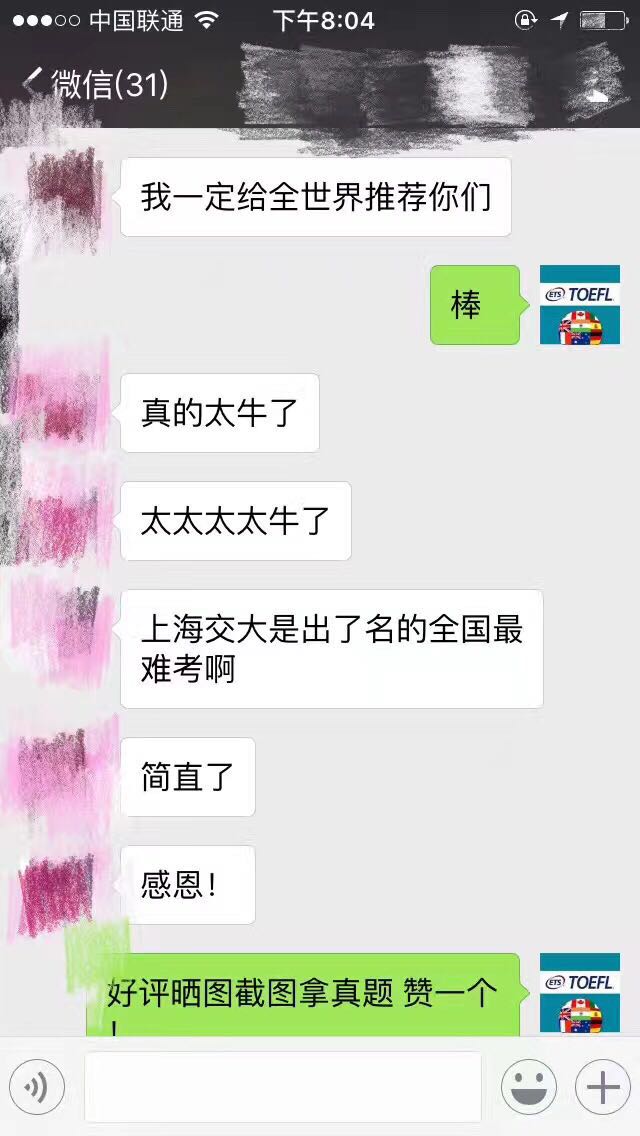The width and height of the screenshot is (640, 1136).
Task: Tap the message text field
Action: [x=282, y=1086]
